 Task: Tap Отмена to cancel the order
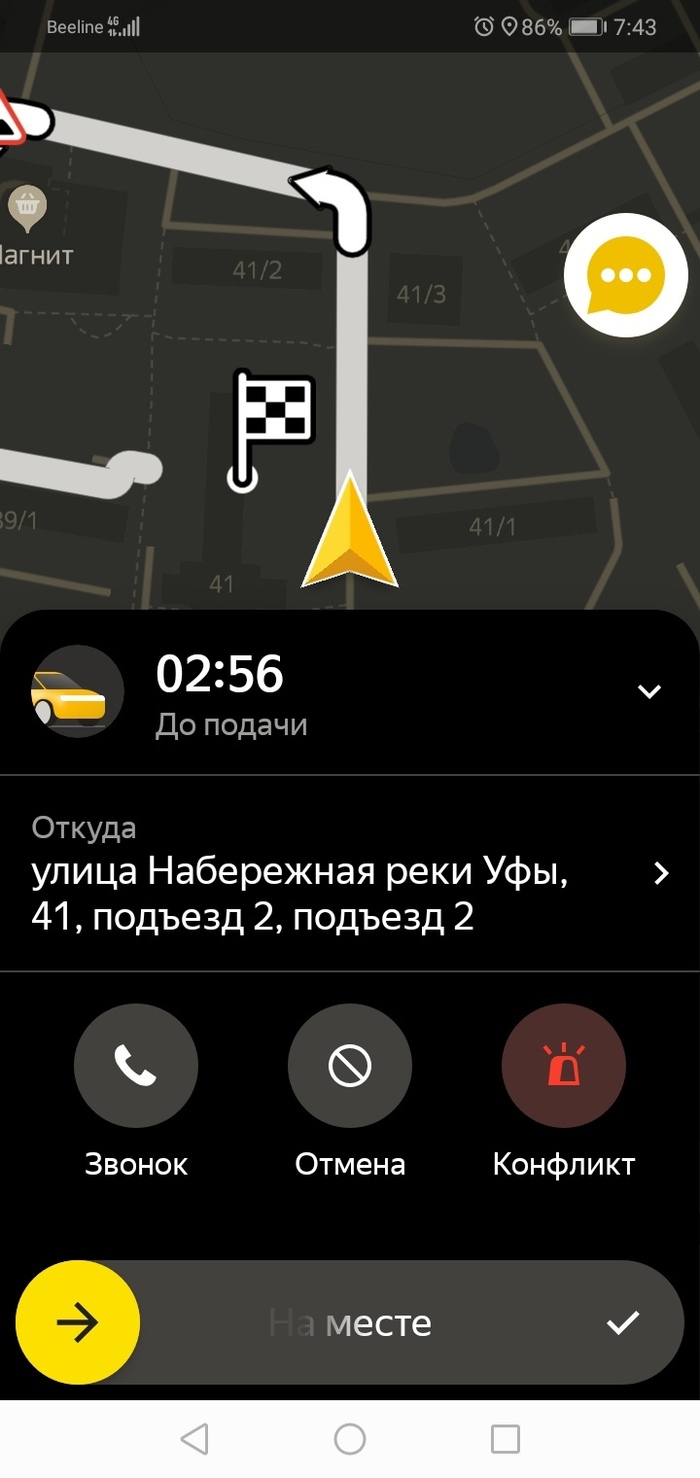pyautogui.click(x=350, y=1066)
